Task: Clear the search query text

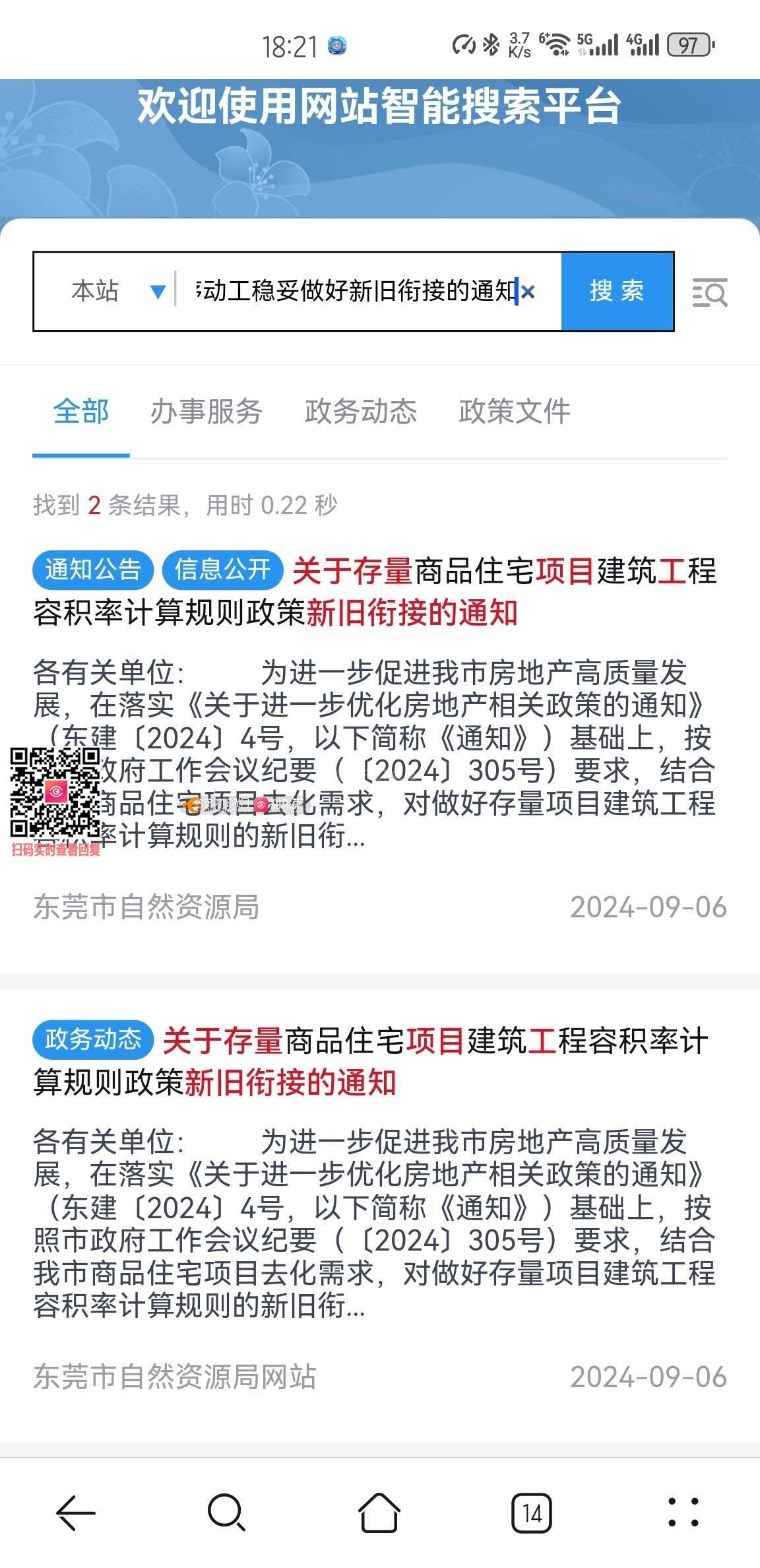Action: coord(528,292)
